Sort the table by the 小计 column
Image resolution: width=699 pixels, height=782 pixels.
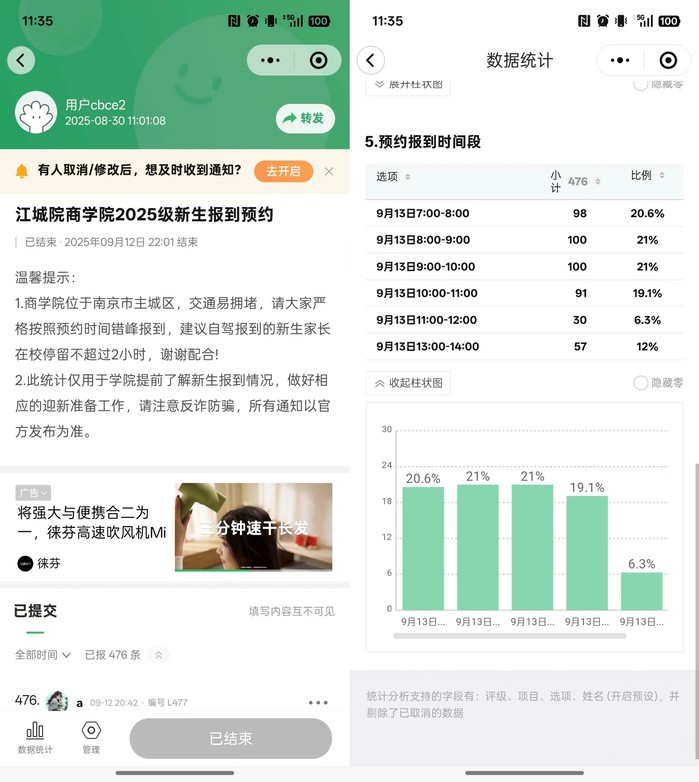[x=577, y=182]
